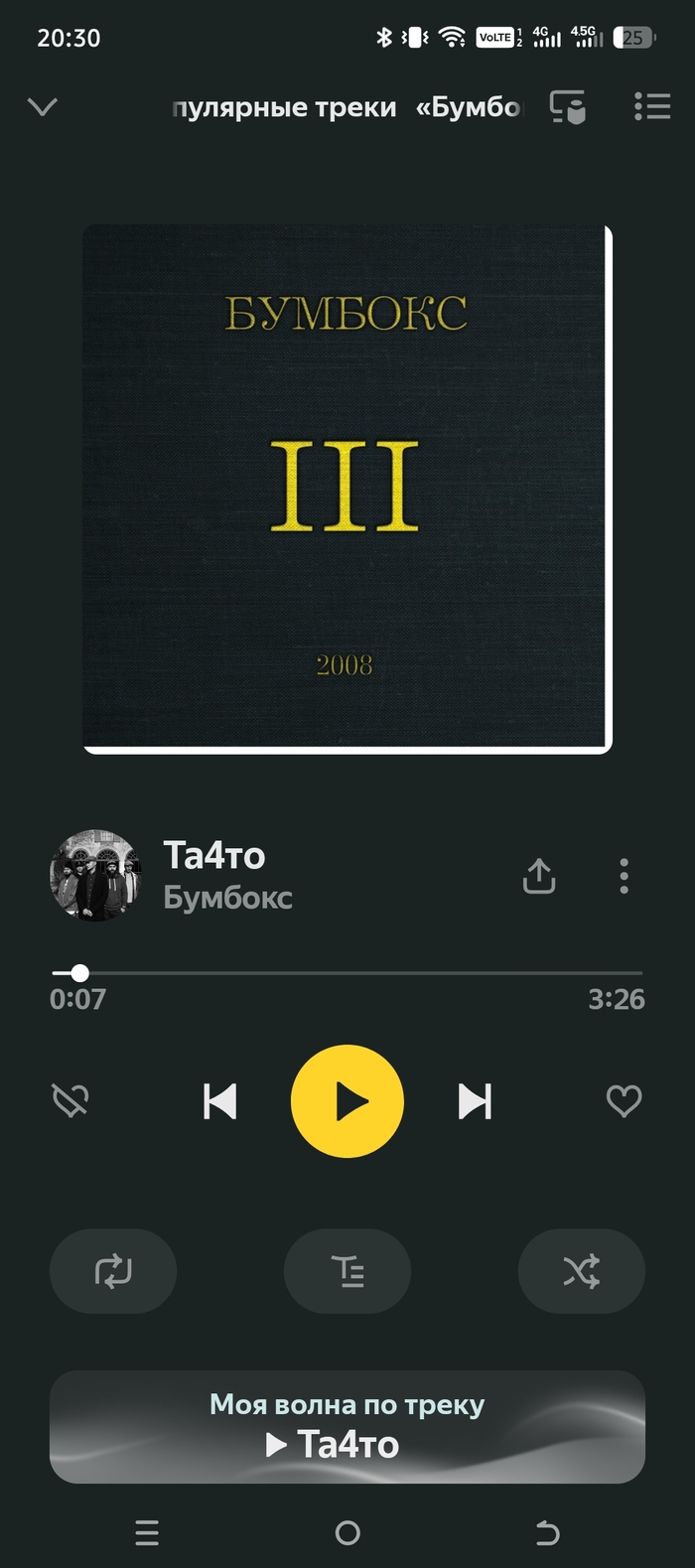Share the track Та4то
Viewport: 695px width, 1568px height.
539,876
